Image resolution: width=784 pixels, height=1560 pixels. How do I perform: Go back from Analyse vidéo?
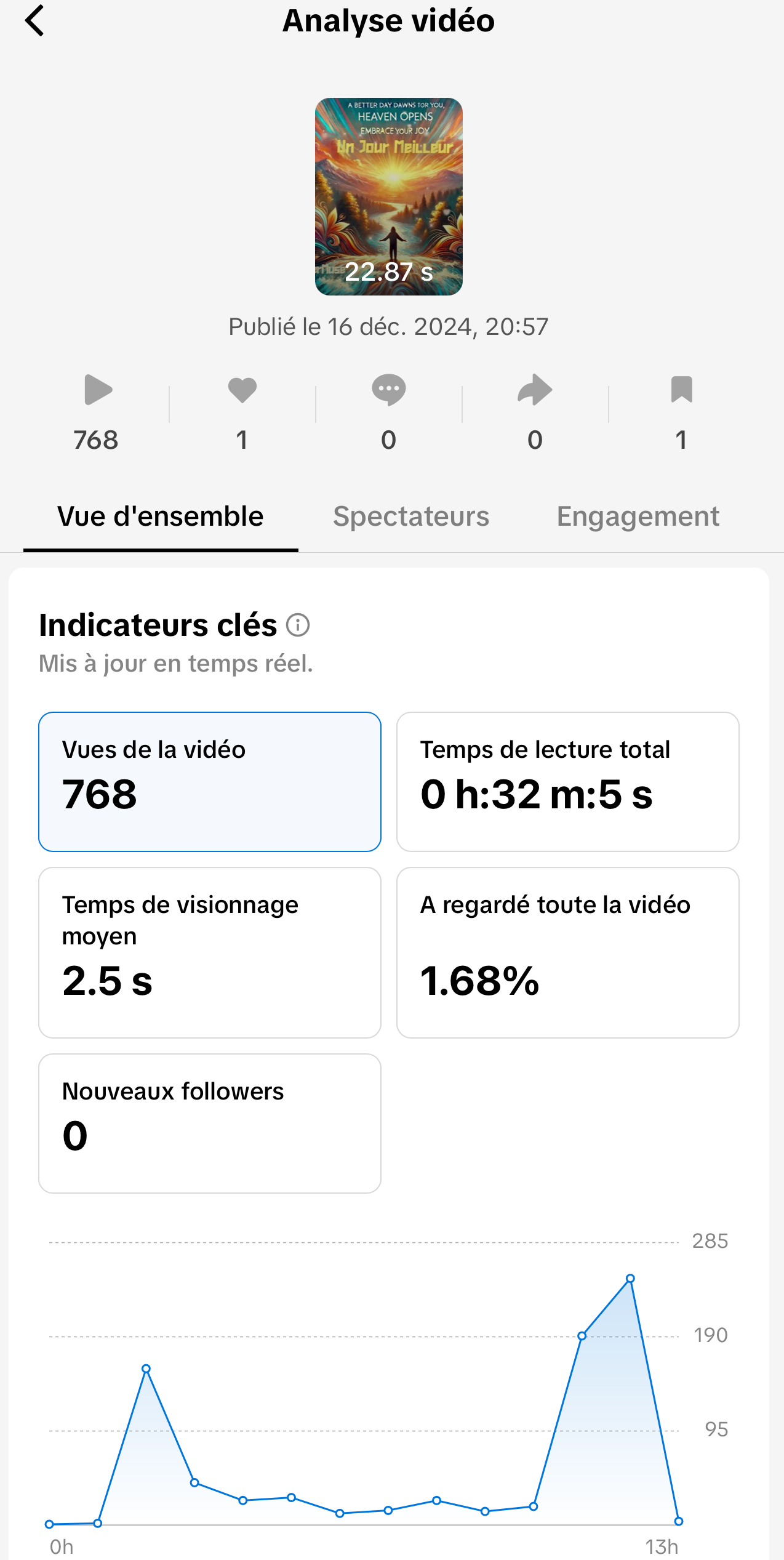click(x=35, y=21)
